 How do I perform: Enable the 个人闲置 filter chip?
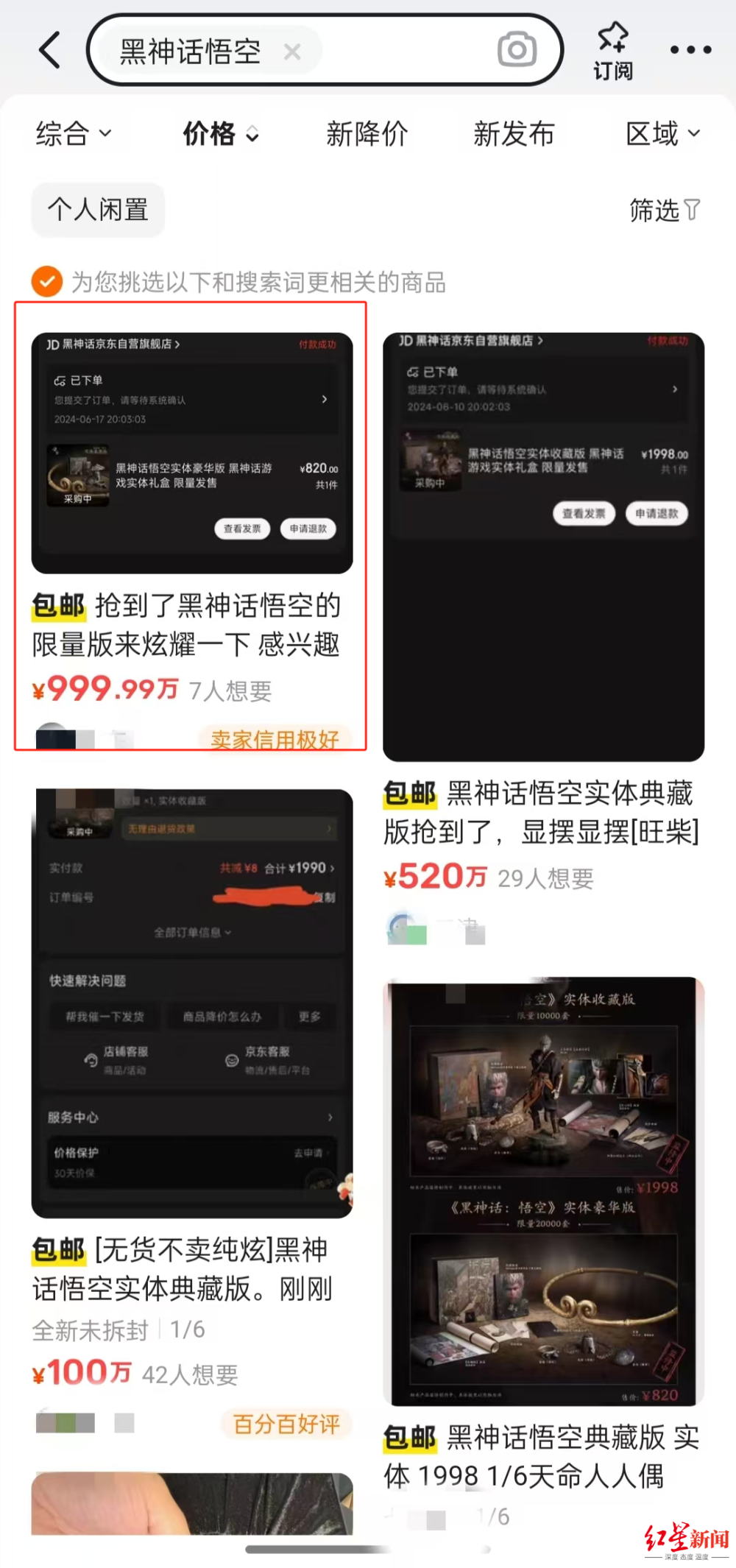click(x=97, y=210)
